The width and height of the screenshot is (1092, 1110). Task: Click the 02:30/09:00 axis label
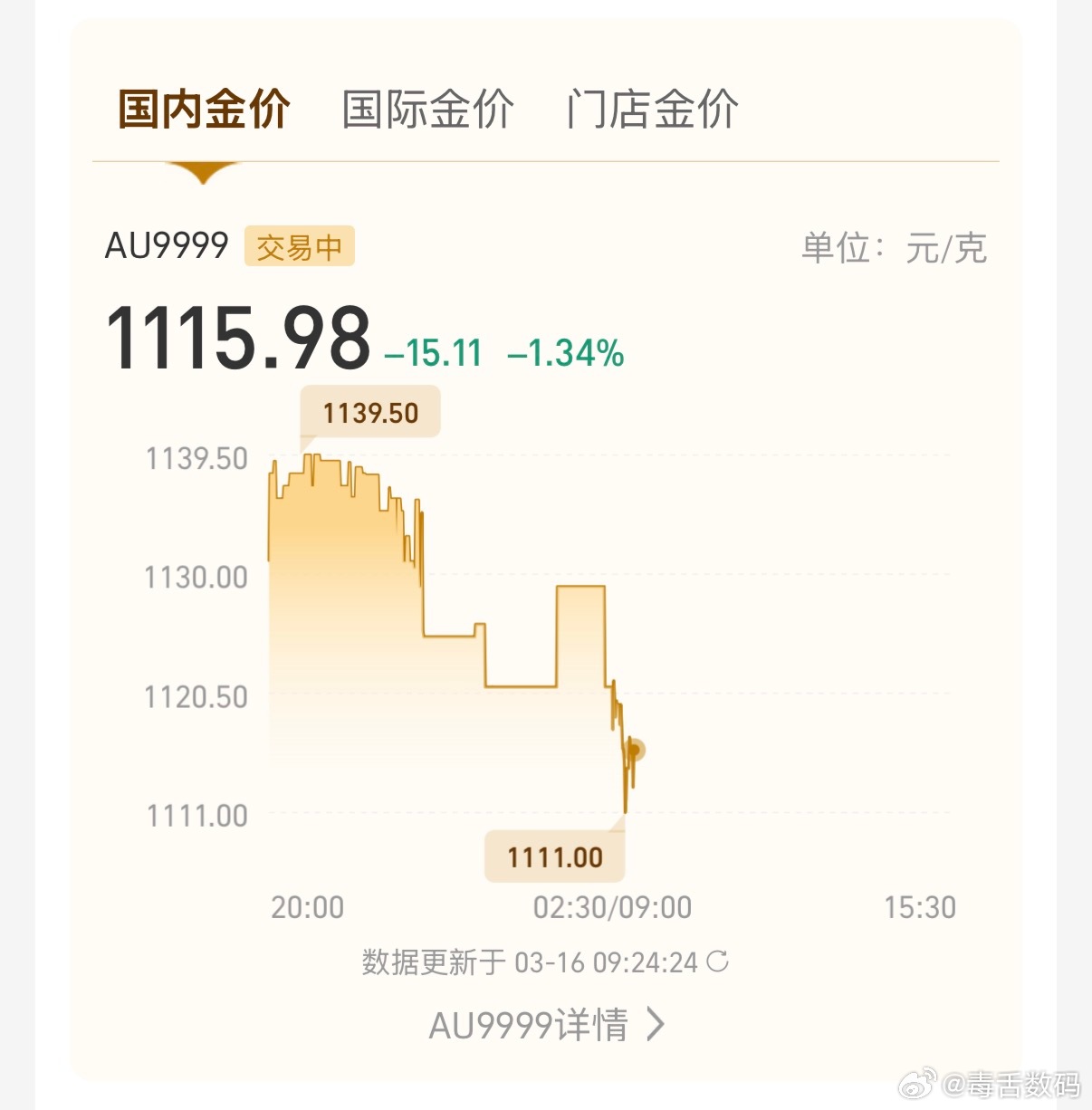[x=610, y=906]
